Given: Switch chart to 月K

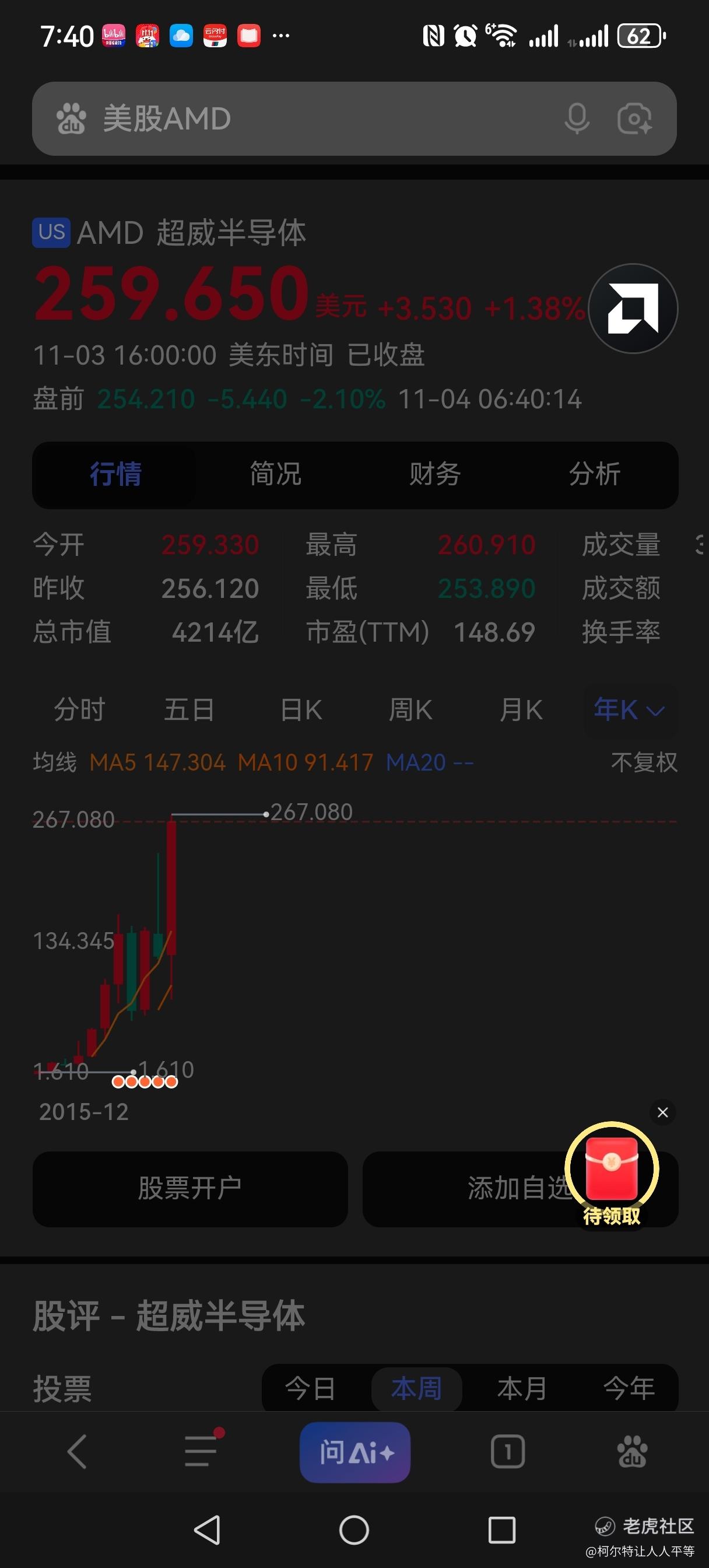Looking at the screenshot, I should click(x=520, y=710).
